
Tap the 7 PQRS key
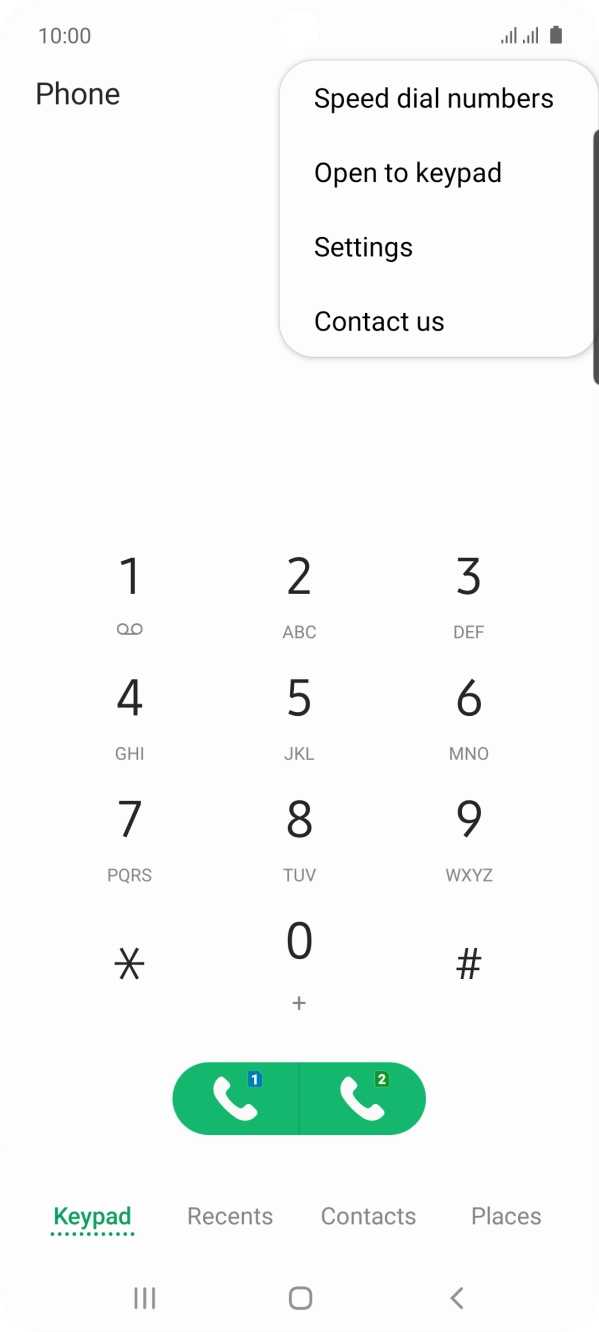tap(130, 839)
